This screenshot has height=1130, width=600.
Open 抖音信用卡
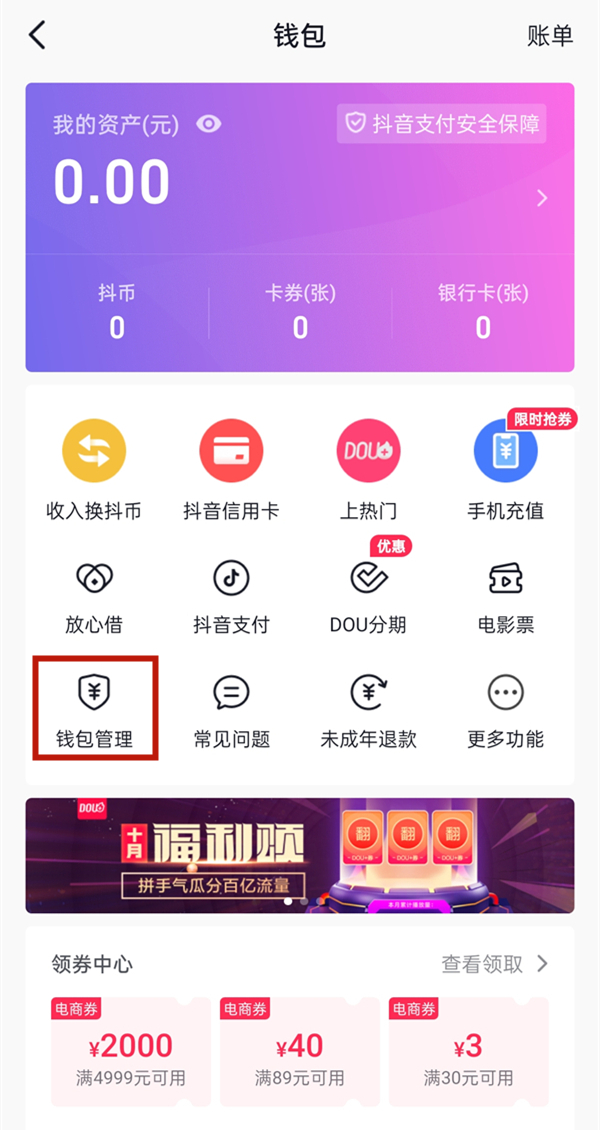point(231,470)
